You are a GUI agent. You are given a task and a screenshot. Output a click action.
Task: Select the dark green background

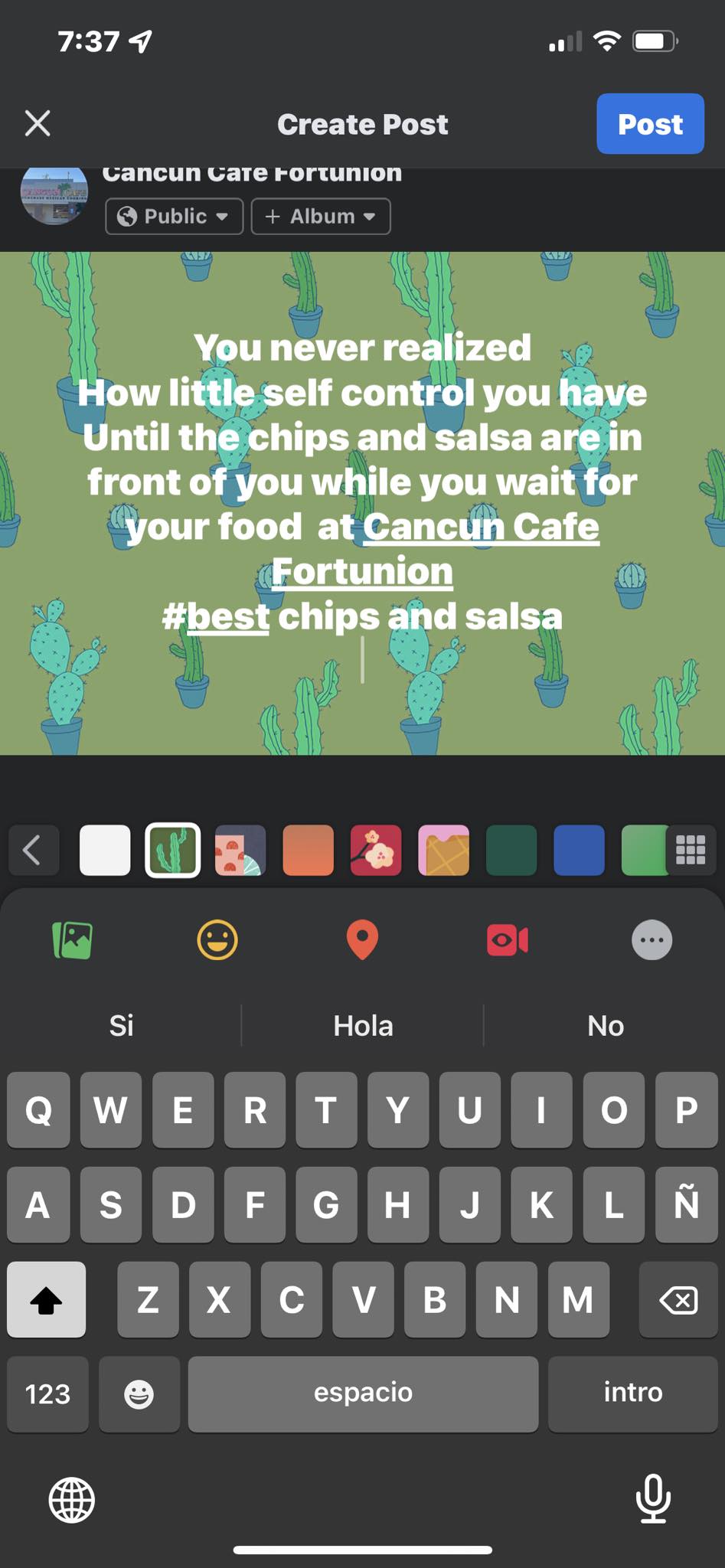pyautogui.click(x=511, y=850)
